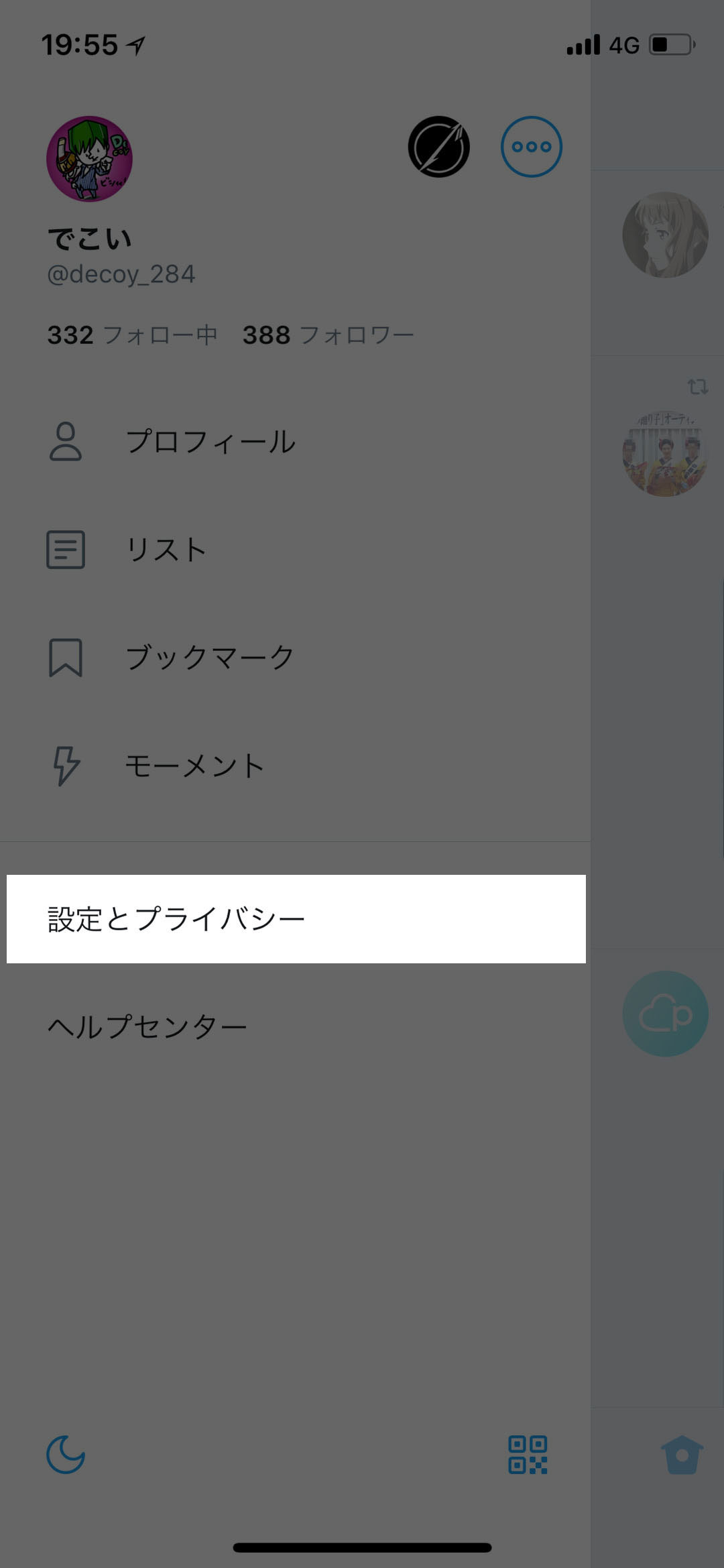Toggle night mode moon icon
Image resolution: width=724 pixels, height=1568 pixels.
(66, 1455)
